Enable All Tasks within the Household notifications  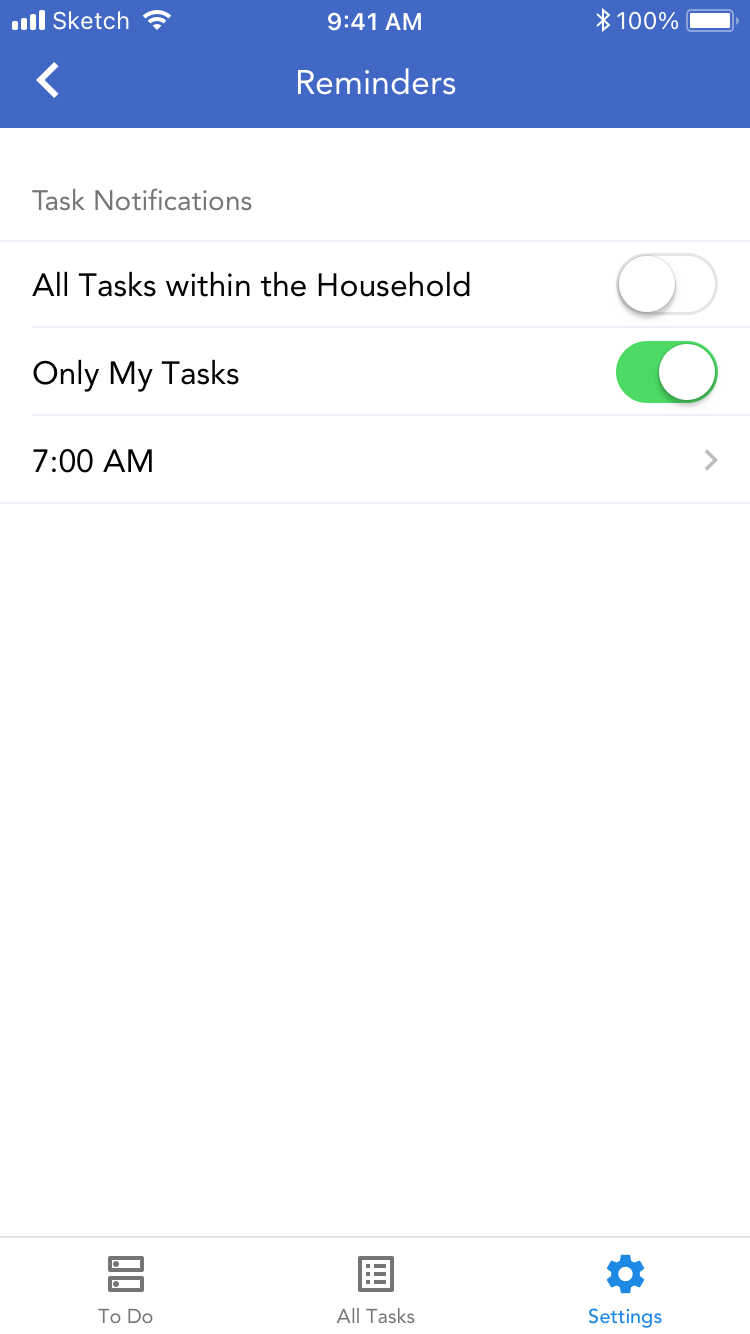pyautogui.click(x=667, y=284)
